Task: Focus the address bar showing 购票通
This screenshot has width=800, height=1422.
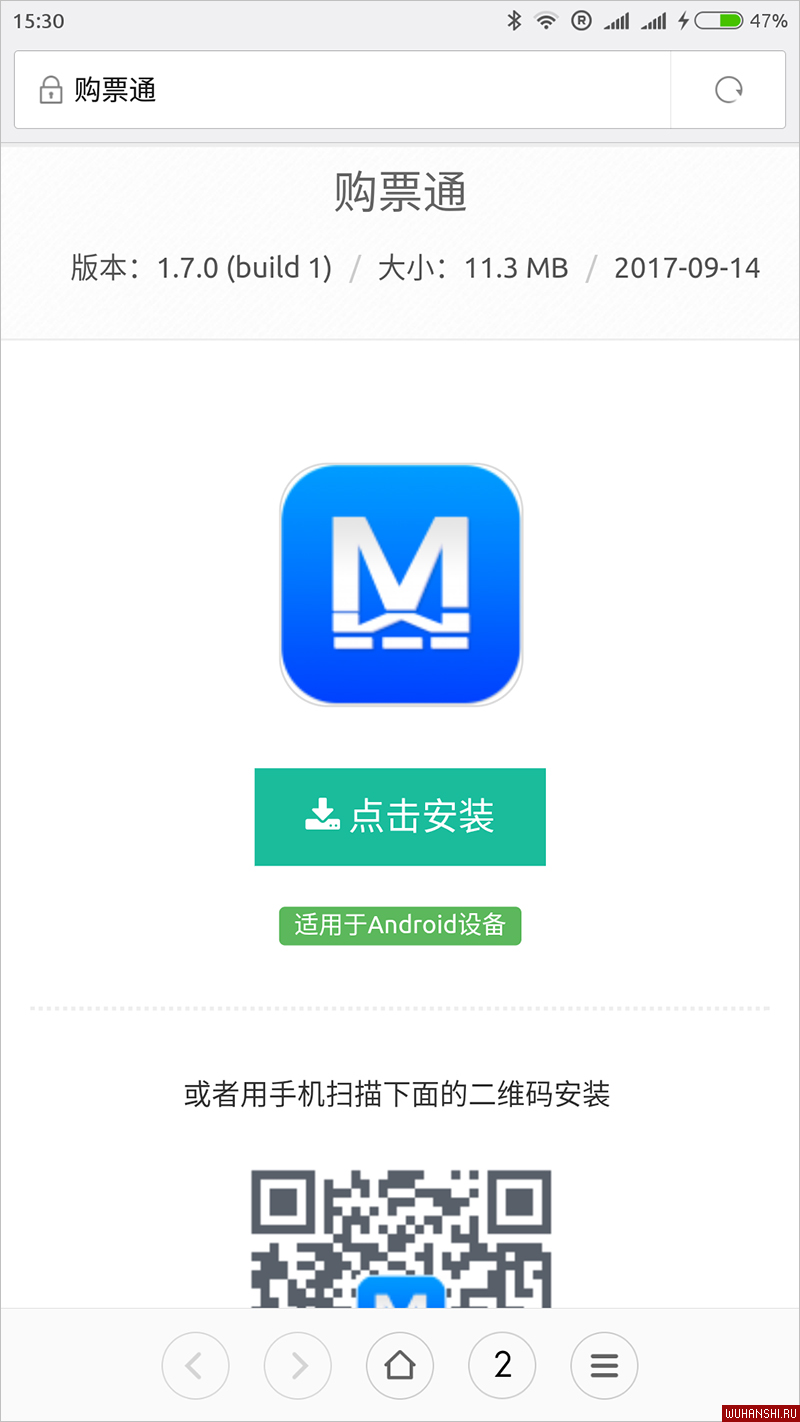Action: (340, 90)
